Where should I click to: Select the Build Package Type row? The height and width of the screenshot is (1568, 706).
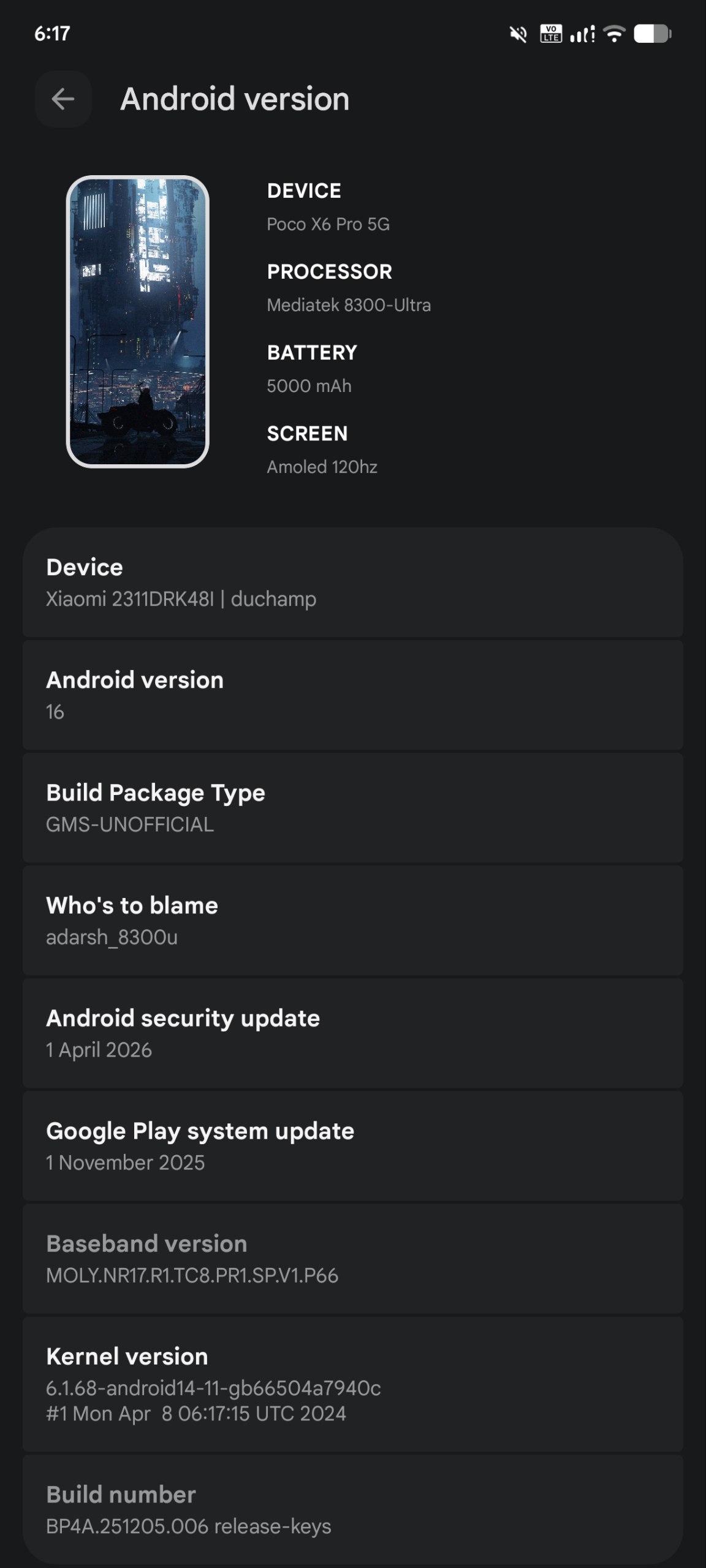[x=352, y=808]
